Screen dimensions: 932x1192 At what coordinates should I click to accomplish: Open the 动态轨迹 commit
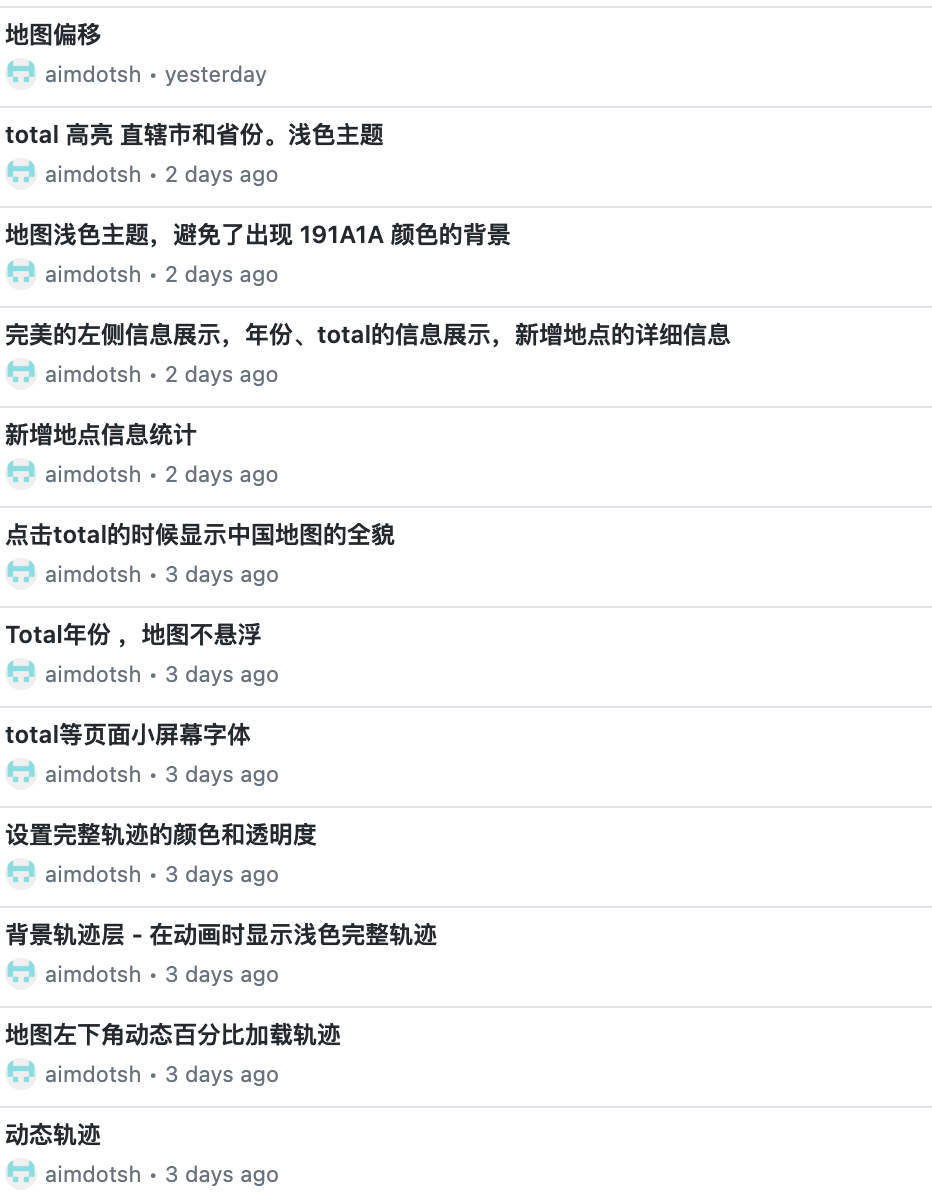pos(53,1135)
